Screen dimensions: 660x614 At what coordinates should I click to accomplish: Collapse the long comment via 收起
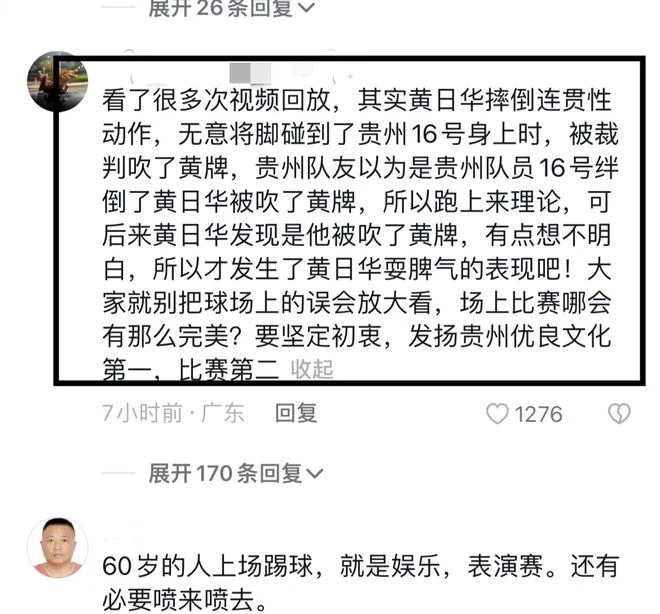(311, 368)
